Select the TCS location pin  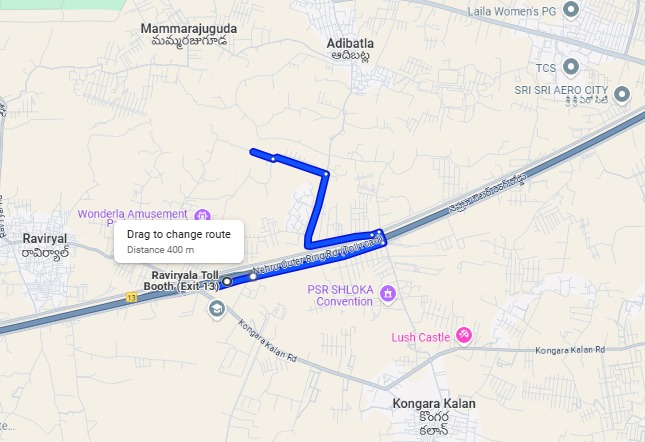(x=571, y=67)
